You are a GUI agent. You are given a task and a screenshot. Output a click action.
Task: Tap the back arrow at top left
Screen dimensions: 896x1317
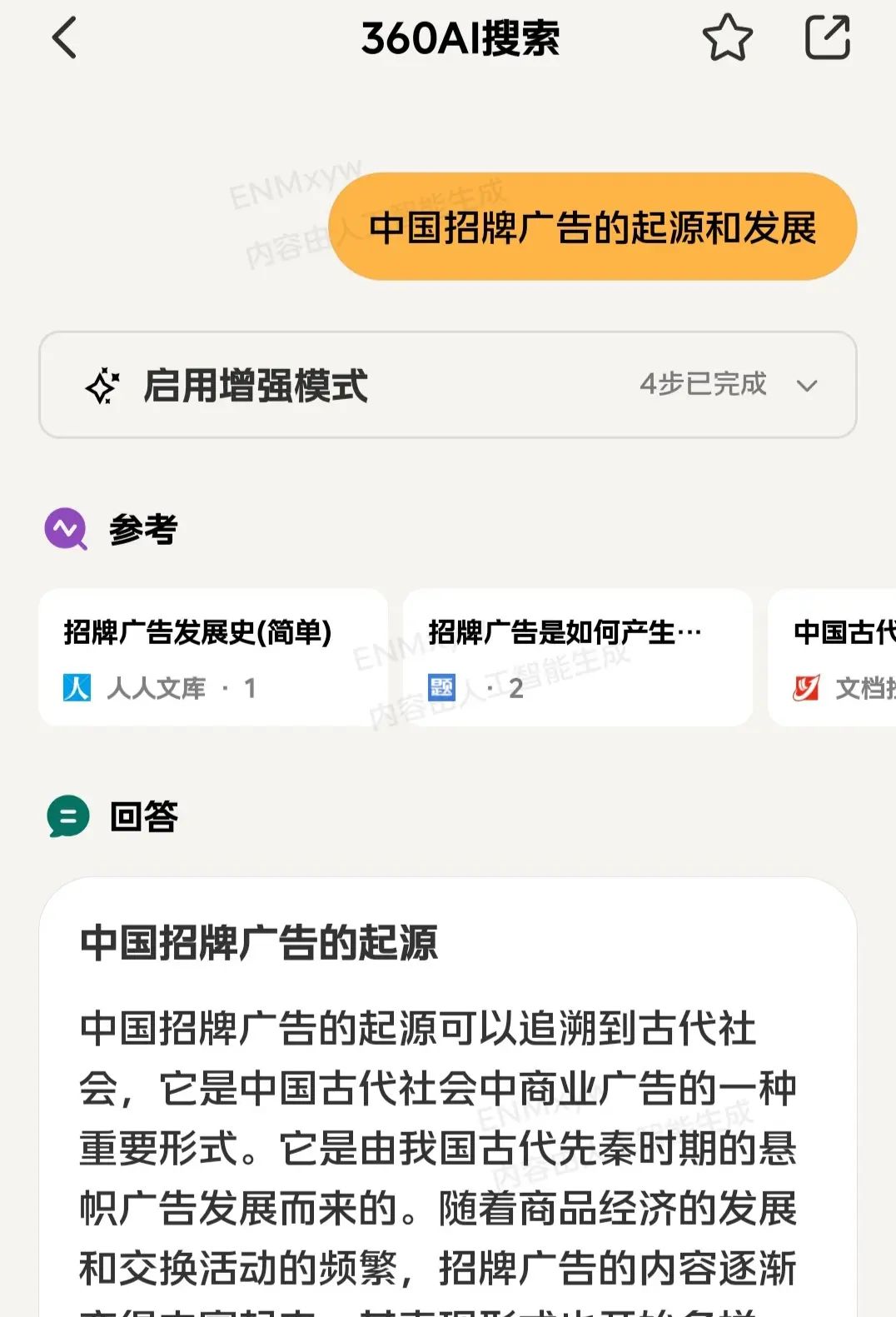coord(64,39)
